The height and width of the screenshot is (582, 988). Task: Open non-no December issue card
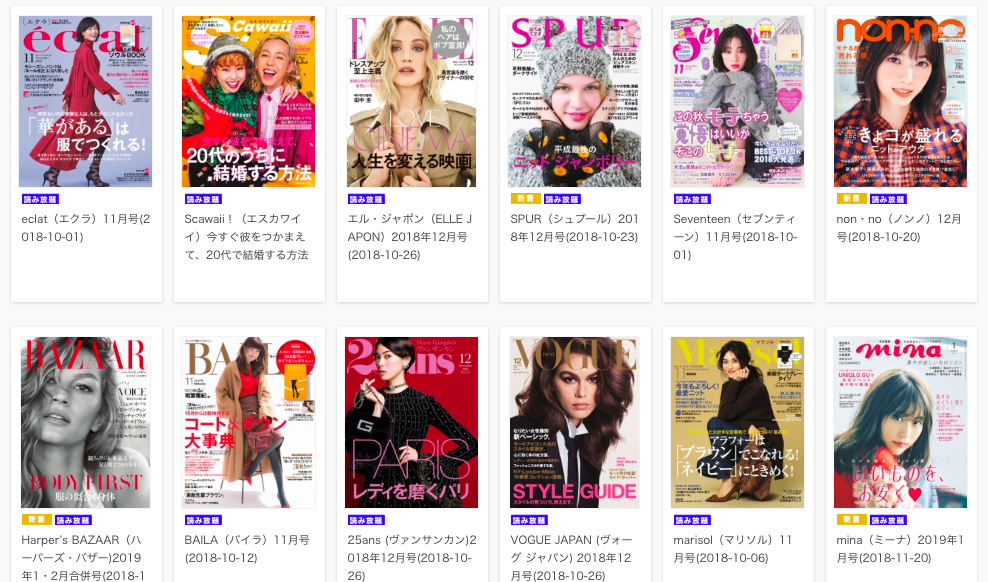[900, 102]
